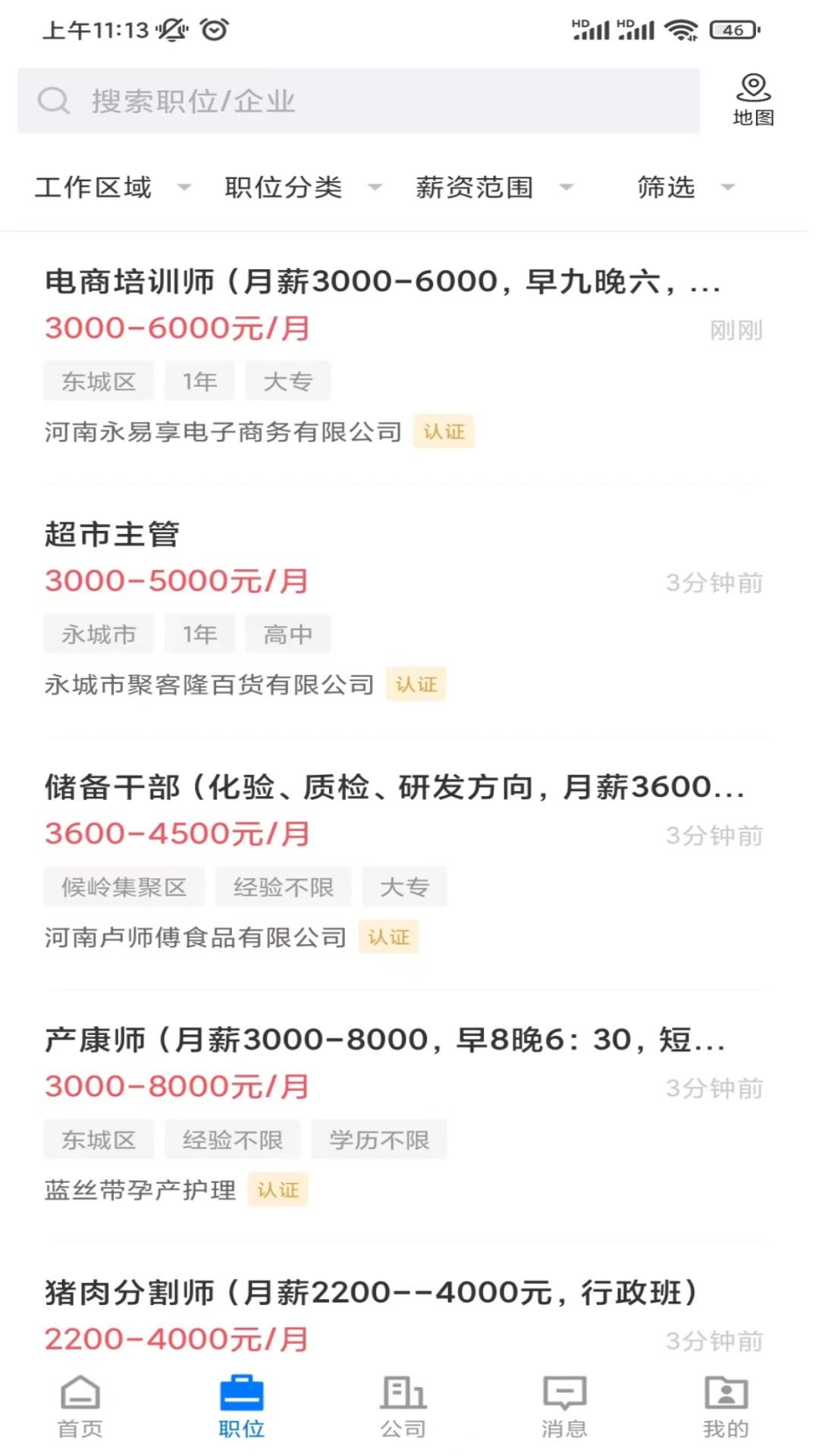
Task: Open the 电商培训师 job listing
Action: [x=403, y=356]
